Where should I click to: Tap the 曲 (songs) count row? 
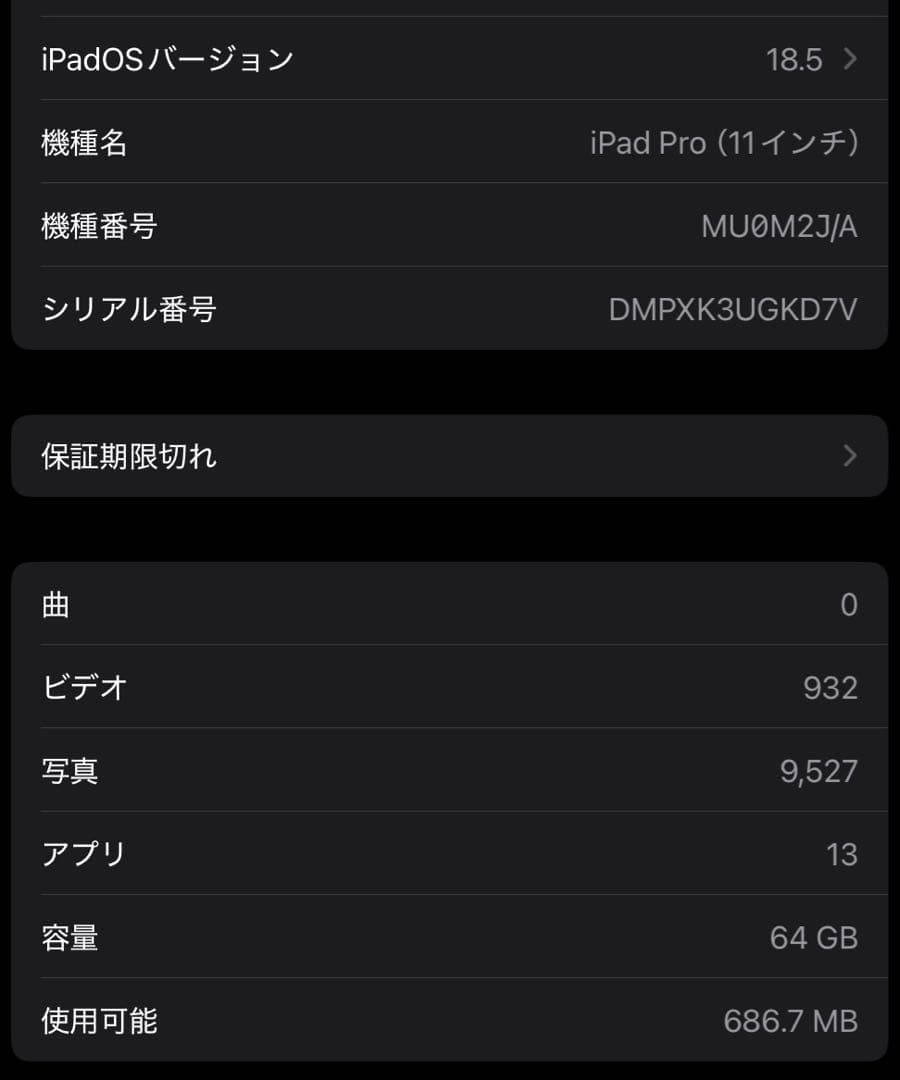coord(450,604)
